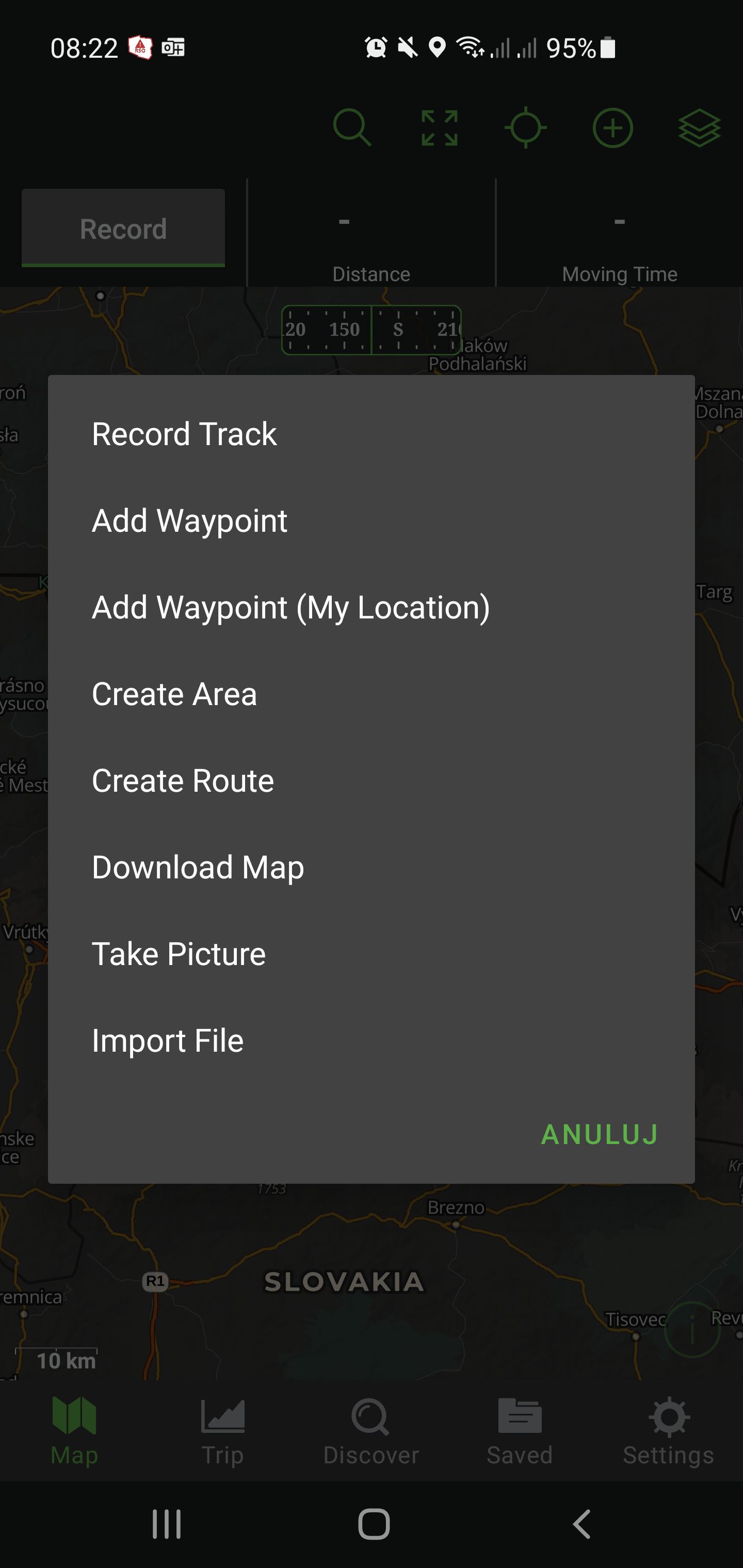Dismiss dialog with ANULUJ button
Screen dimensions: 743x1568
click(x=599, y=1135)
